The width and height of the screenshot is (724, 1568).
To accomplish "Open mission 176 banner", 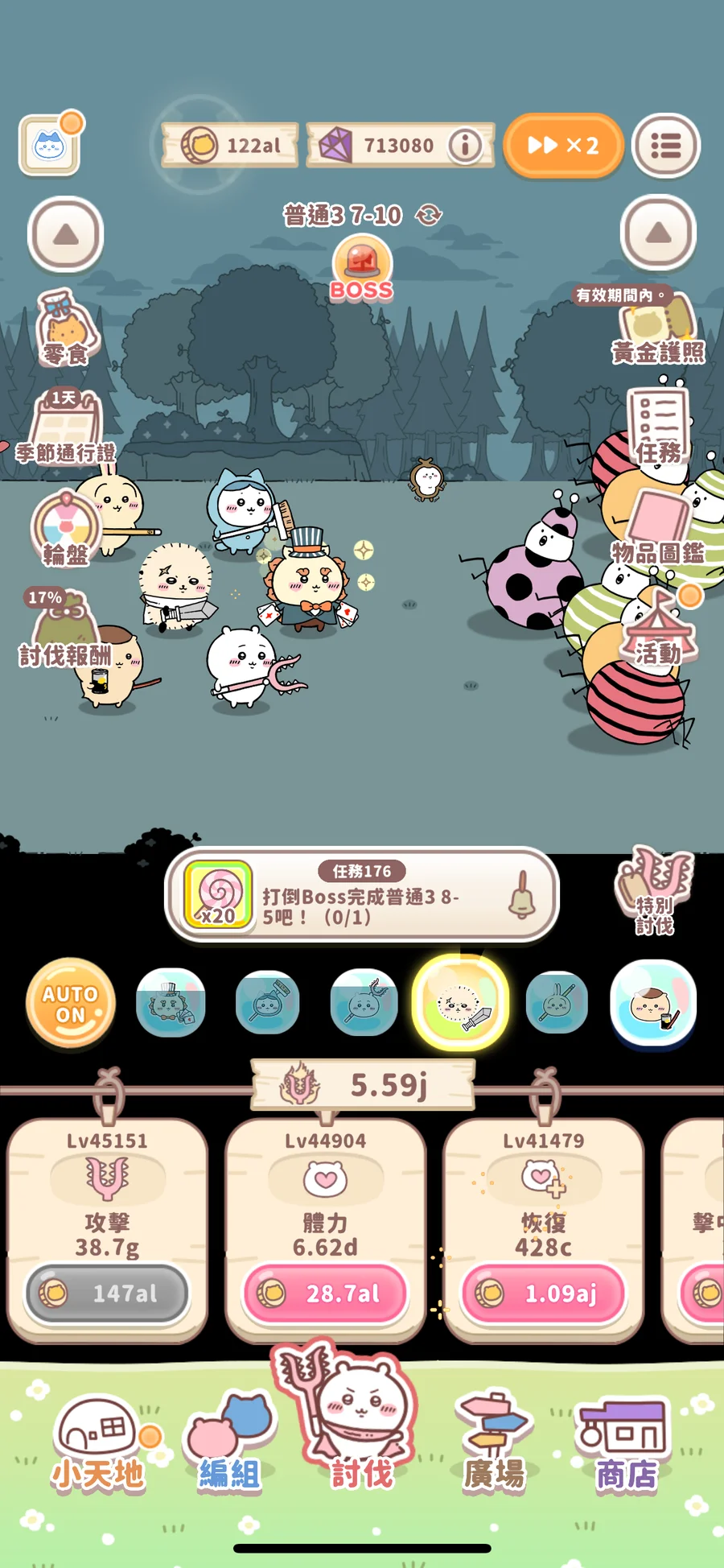I will pos(361,894).
